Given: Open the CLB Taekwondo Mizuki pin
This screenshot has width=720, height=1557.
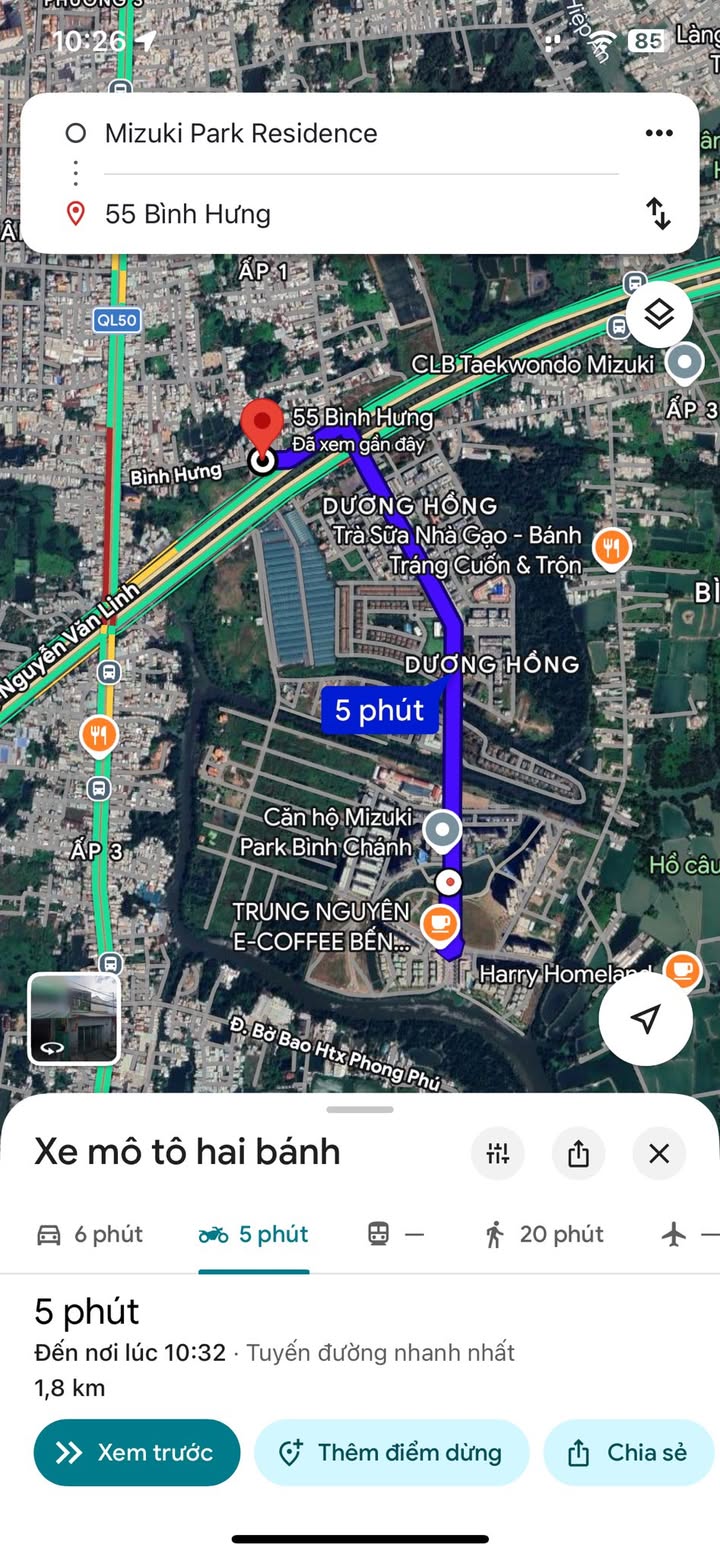Looking at the screenshot, I should tap(685, 363).
